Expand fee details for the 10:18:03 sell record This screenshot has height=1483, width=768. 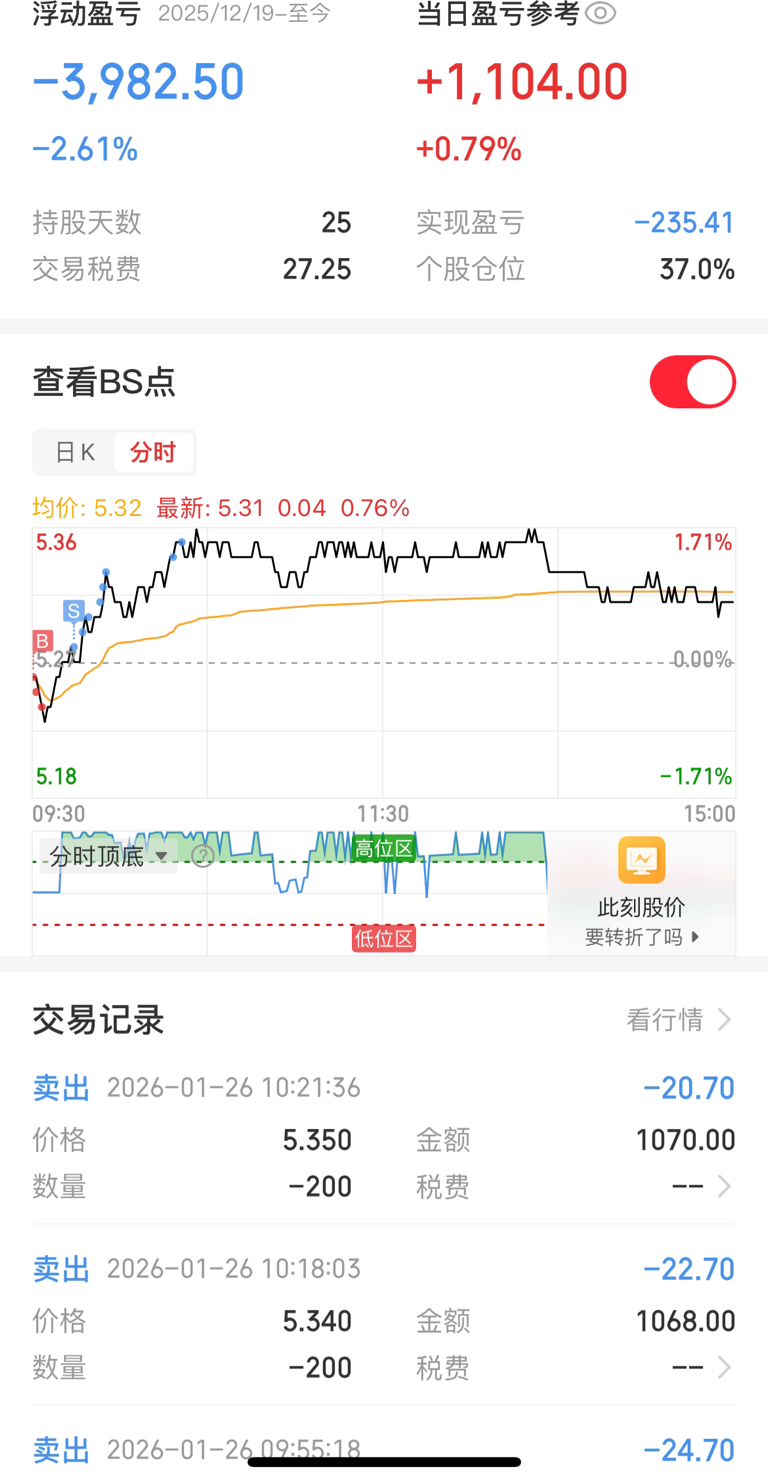[x=724, y=1368]
